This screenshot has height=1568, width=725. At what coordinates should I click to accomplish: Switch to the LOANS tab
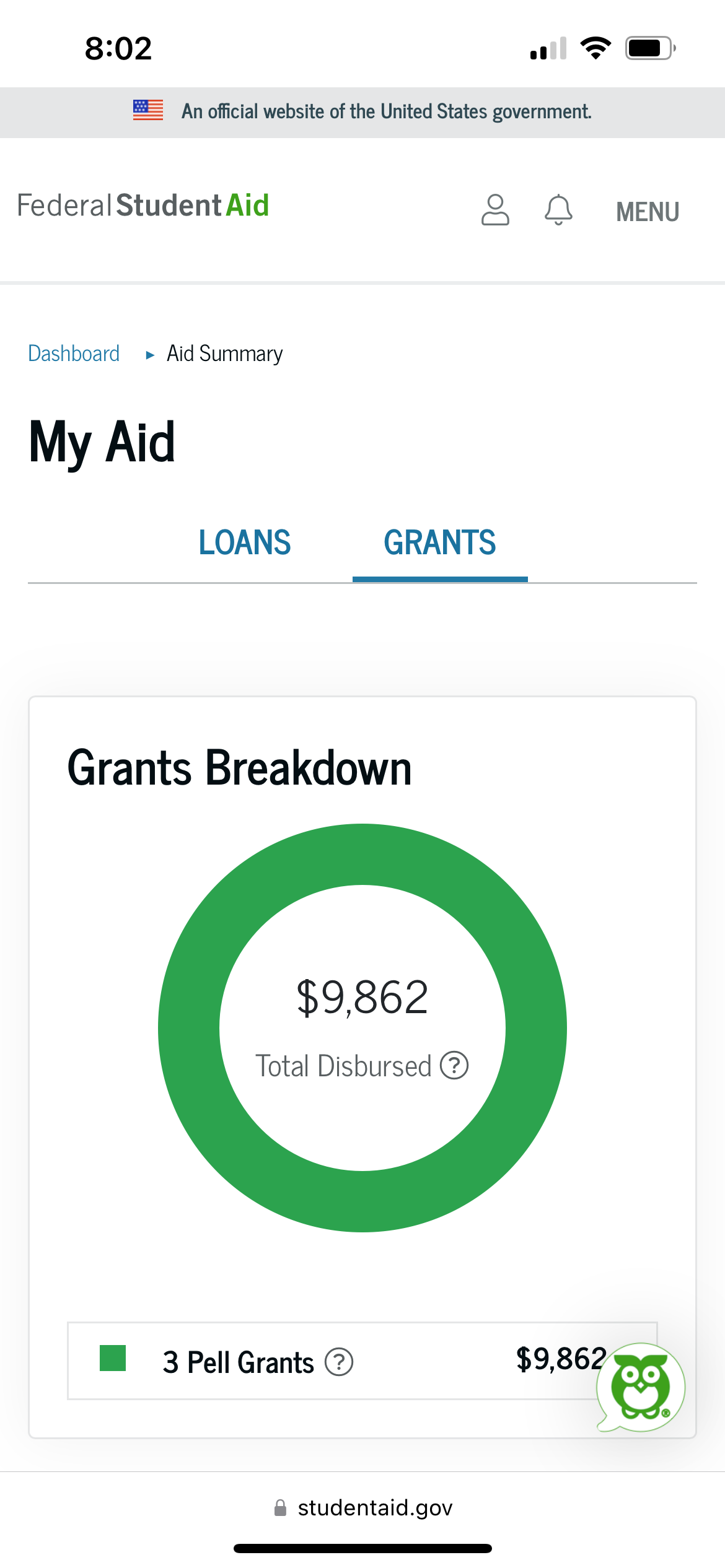(245, 542)
